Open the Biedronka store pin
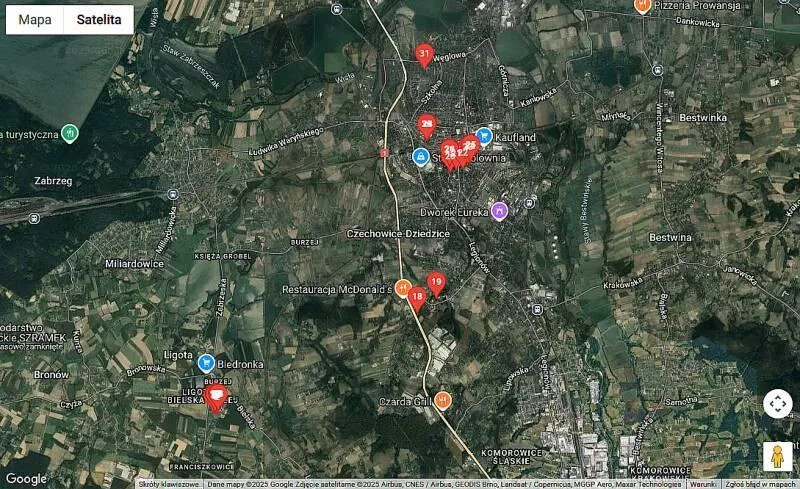 (x=206, y=364)
